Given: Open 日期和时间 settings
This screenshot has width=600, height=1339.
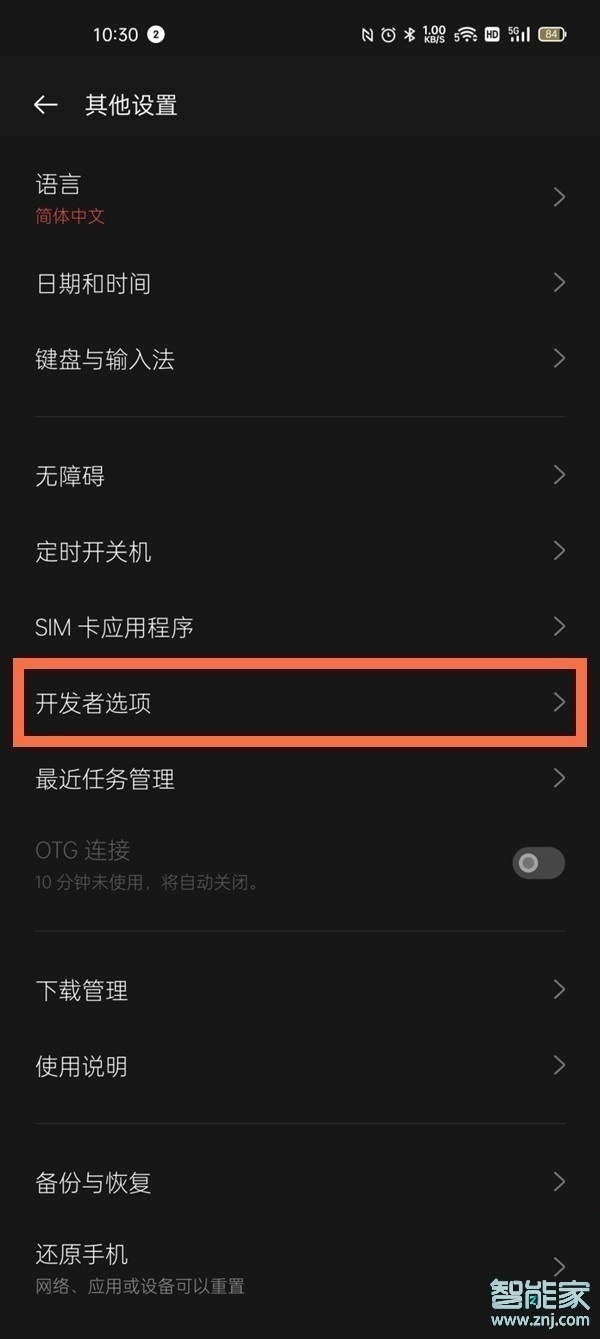Looking at the screenshot, I should click(300, 283).
